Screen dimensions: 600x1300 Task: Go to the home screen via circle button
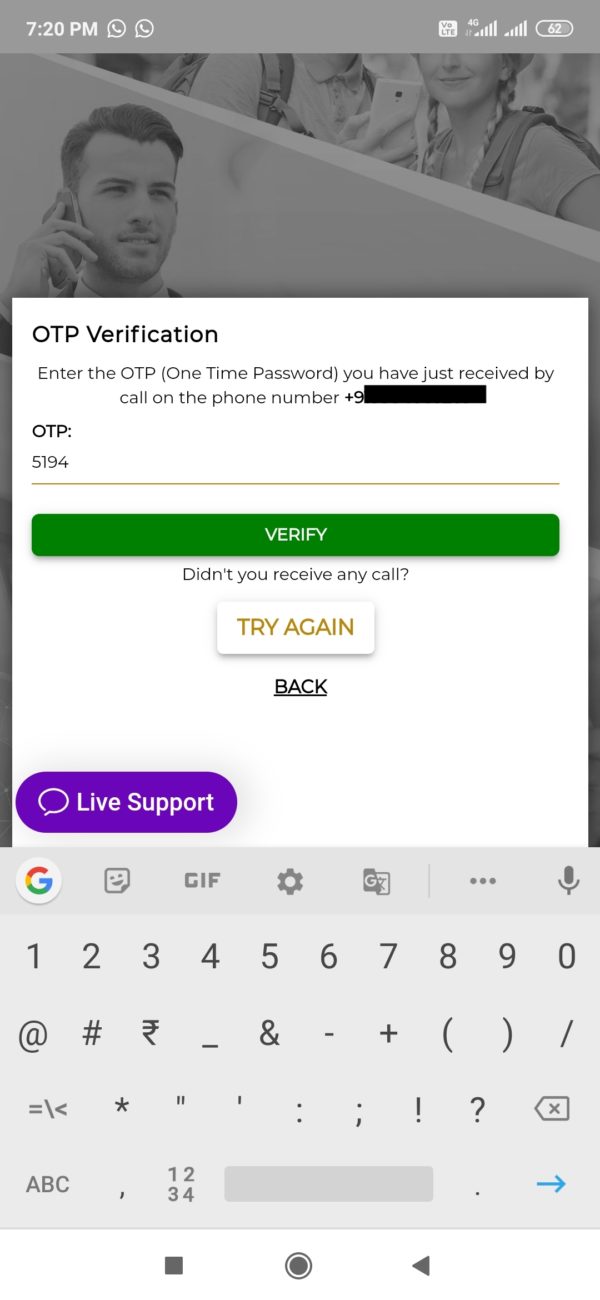[298, 1266]
